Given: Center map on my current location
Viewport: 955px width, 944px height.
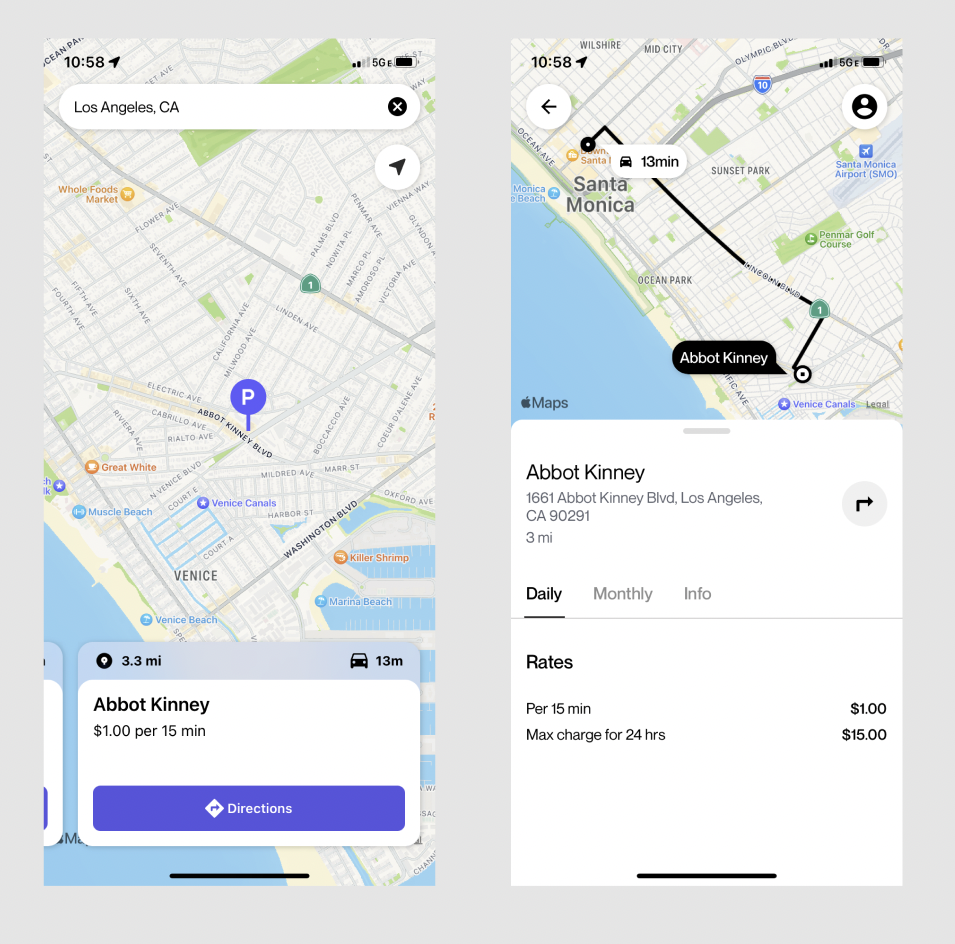Looking at the screenshot, I should [x=397, y=167].
